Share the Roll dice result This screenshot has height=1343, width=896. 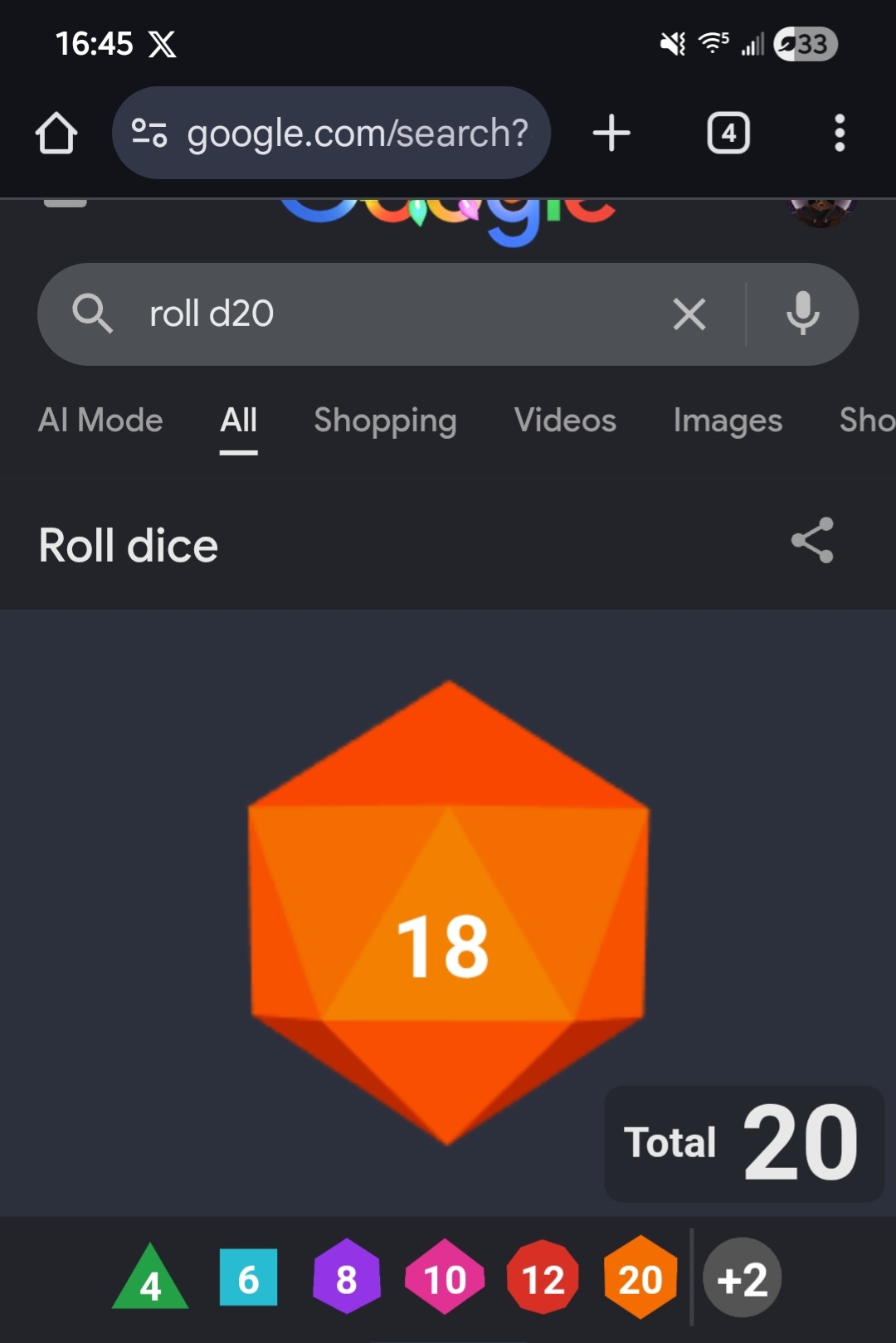coord(812,541)
